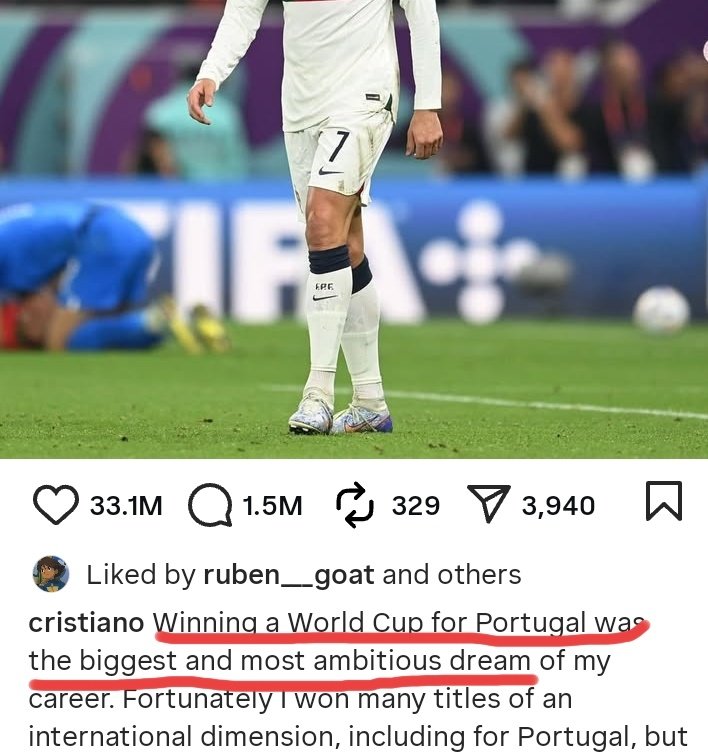Image resolution: width=708 pixels, height=753 pixels.
Task: Open the comments on this post
Action: 210,506
